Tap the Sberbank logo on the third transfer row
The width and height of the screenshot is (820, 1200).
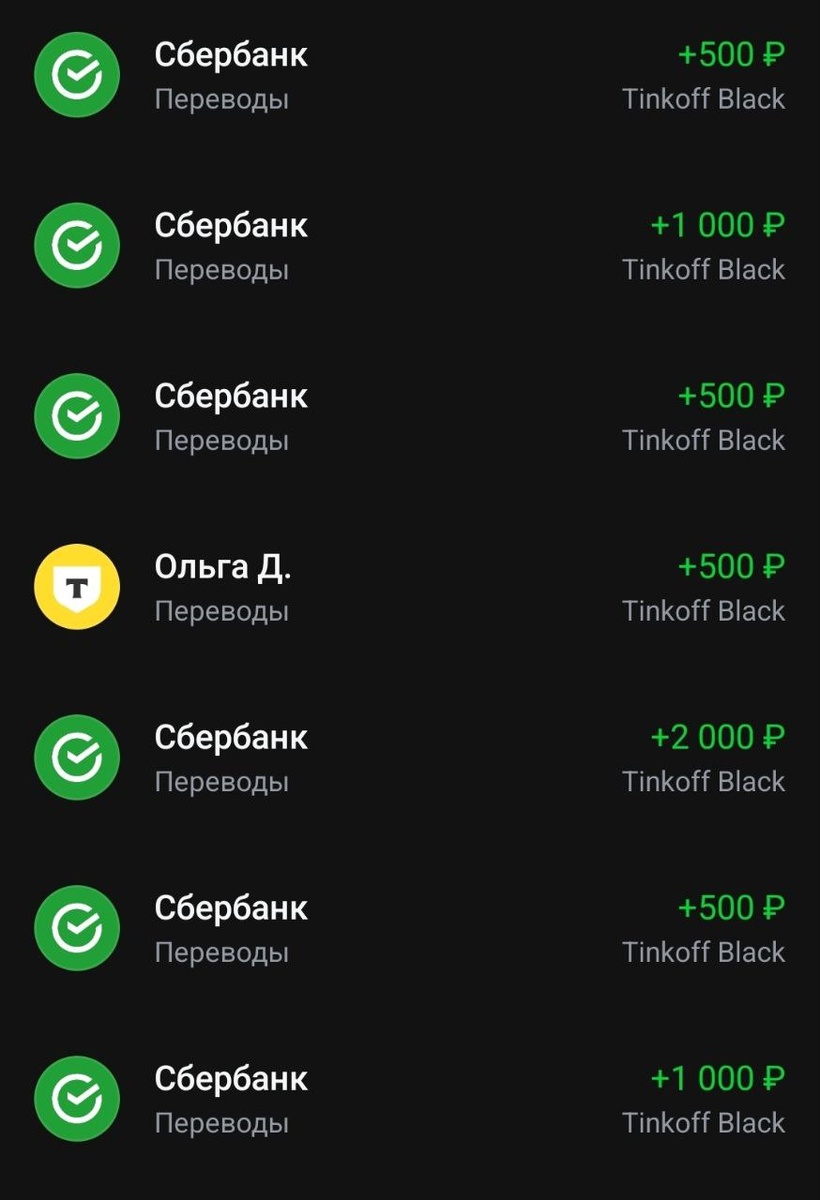[77, 416]
